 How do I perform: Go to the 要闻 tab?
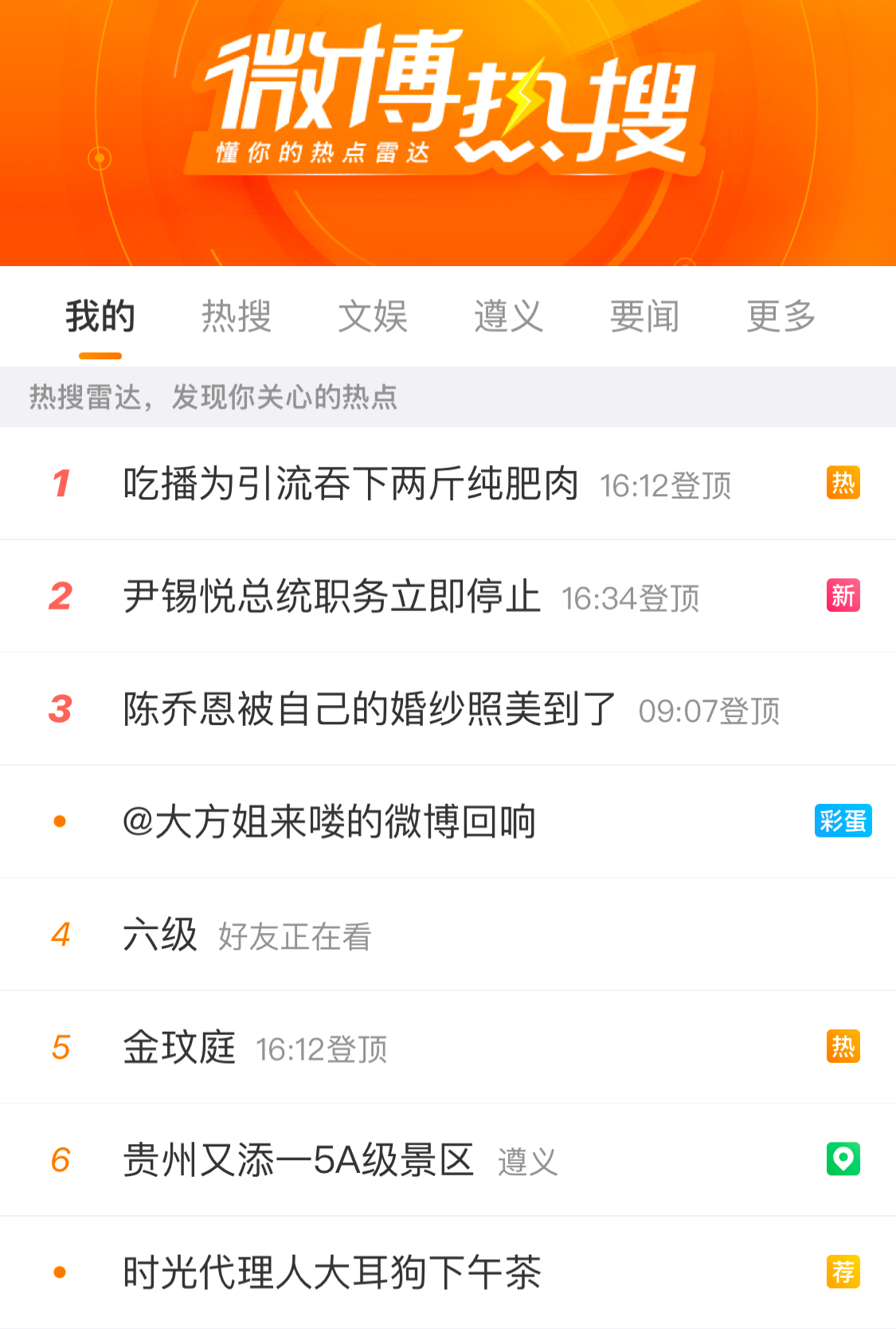pyautogui.click(x=644, y=316)
